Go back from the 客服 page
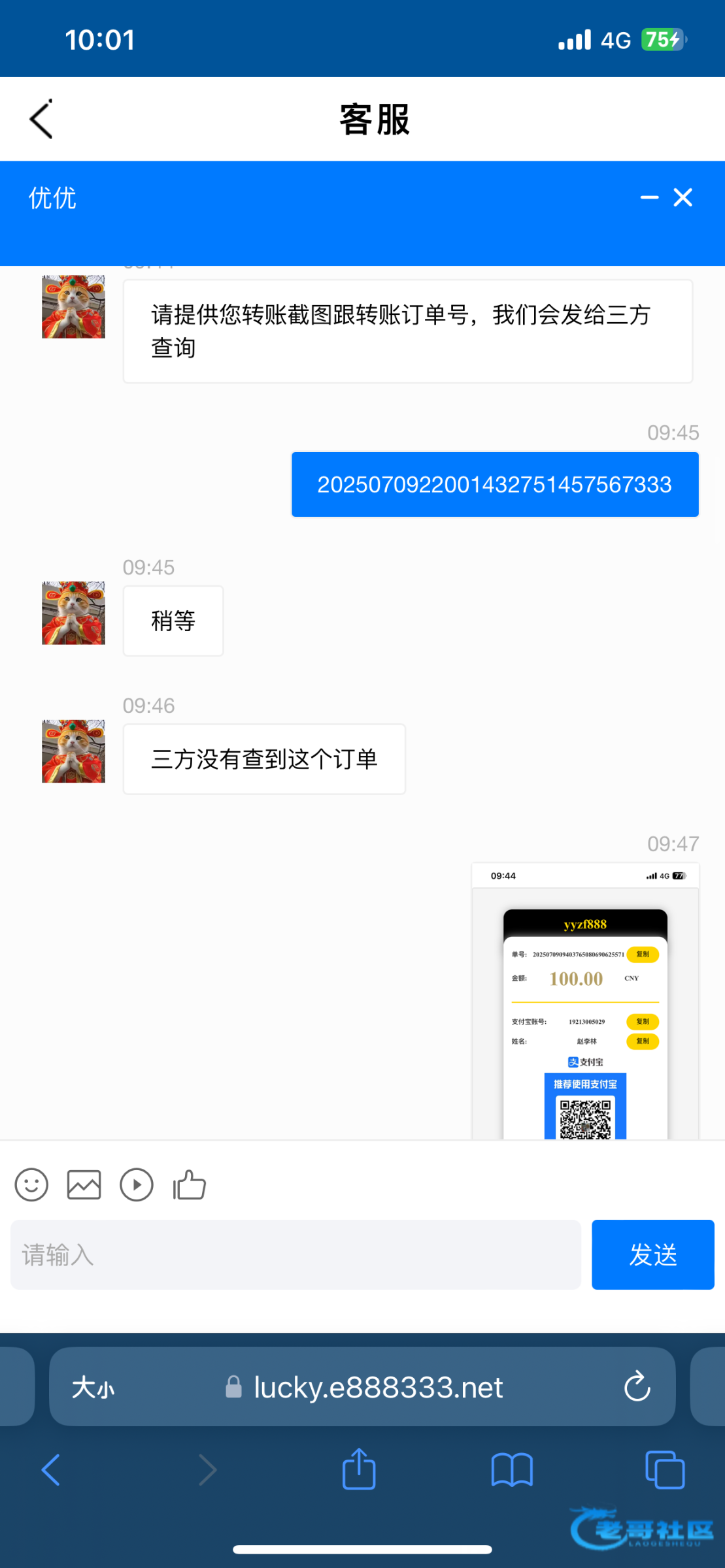Viewport: 725px width, 1568px height. (41, 120)
